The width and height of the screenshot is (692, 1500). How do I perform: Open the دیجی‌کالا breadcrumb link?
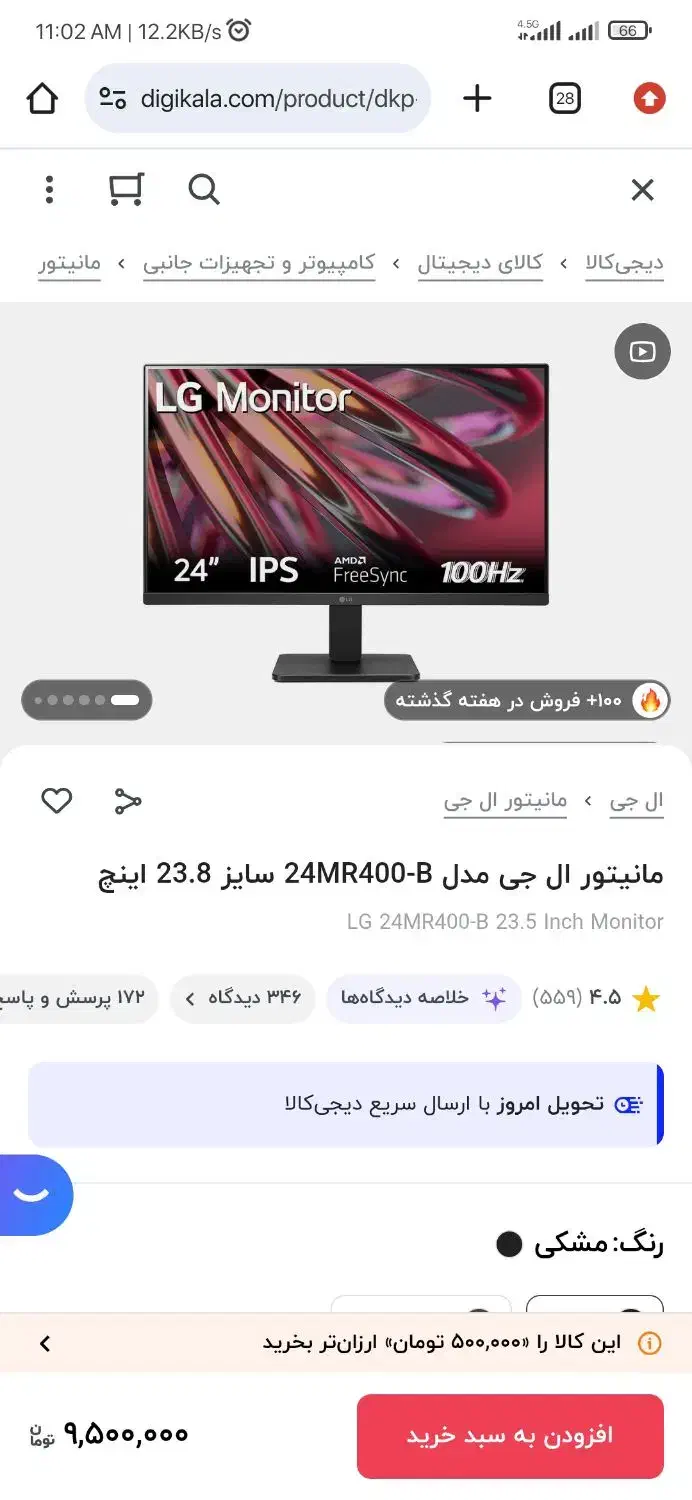[624, 263]
